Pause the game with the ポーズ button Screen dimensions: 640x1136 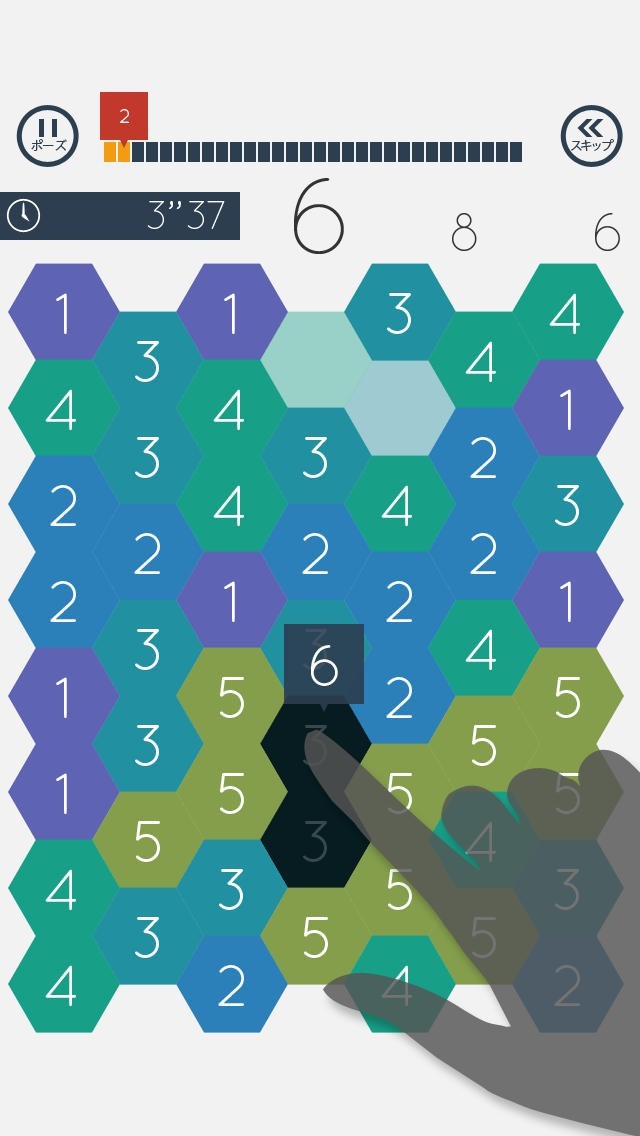[x=48, y=136]
